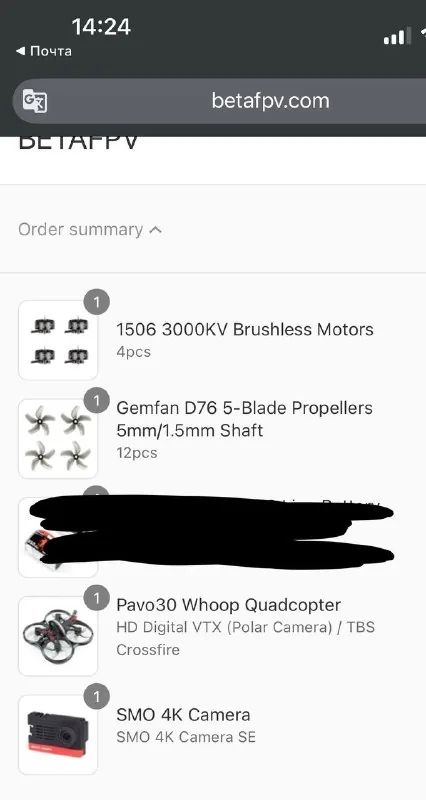Tap the betafpv.com address bar
The image size is (426, 800).
pyautogui.click(x=219, y=101)
